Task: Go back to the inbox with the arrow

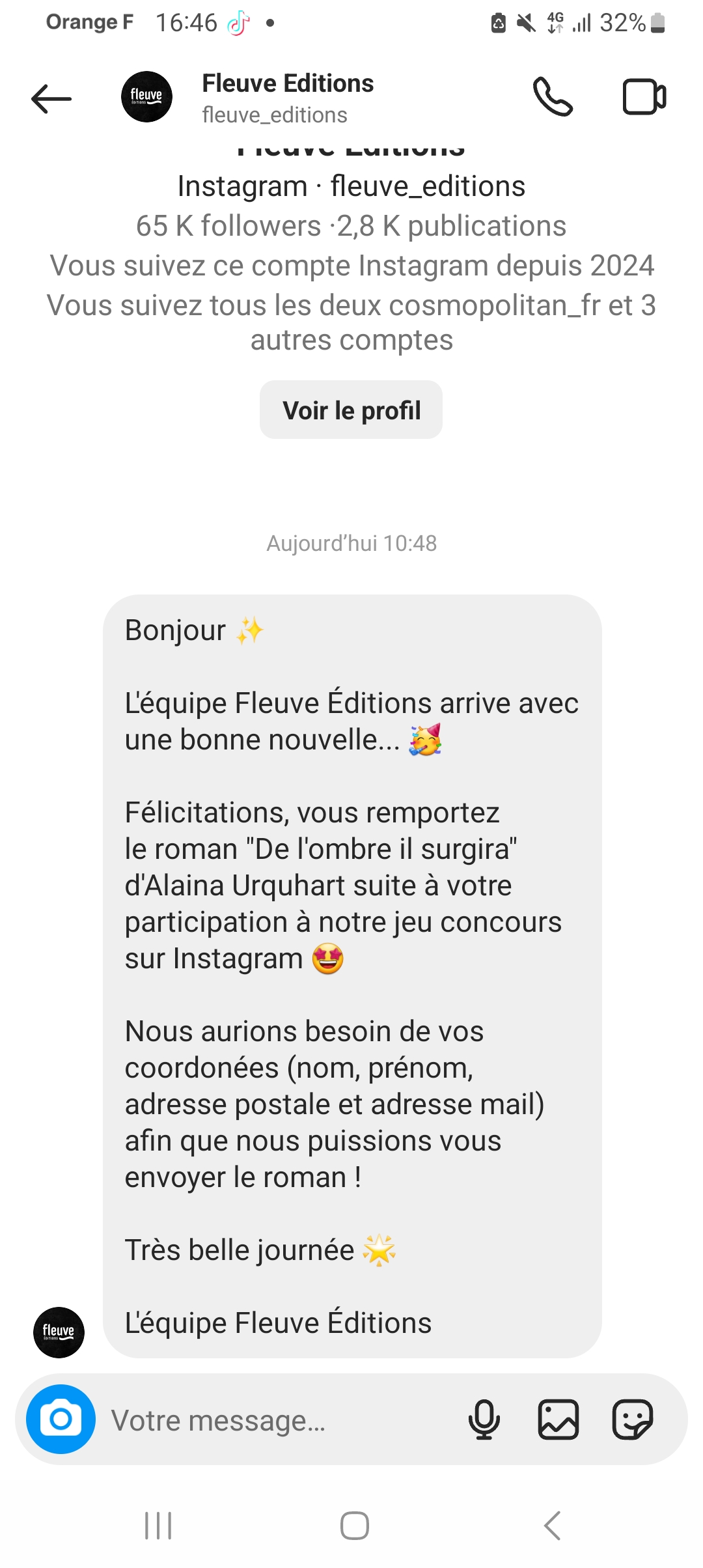Action: pyautogui.click(x=51, y=99)
